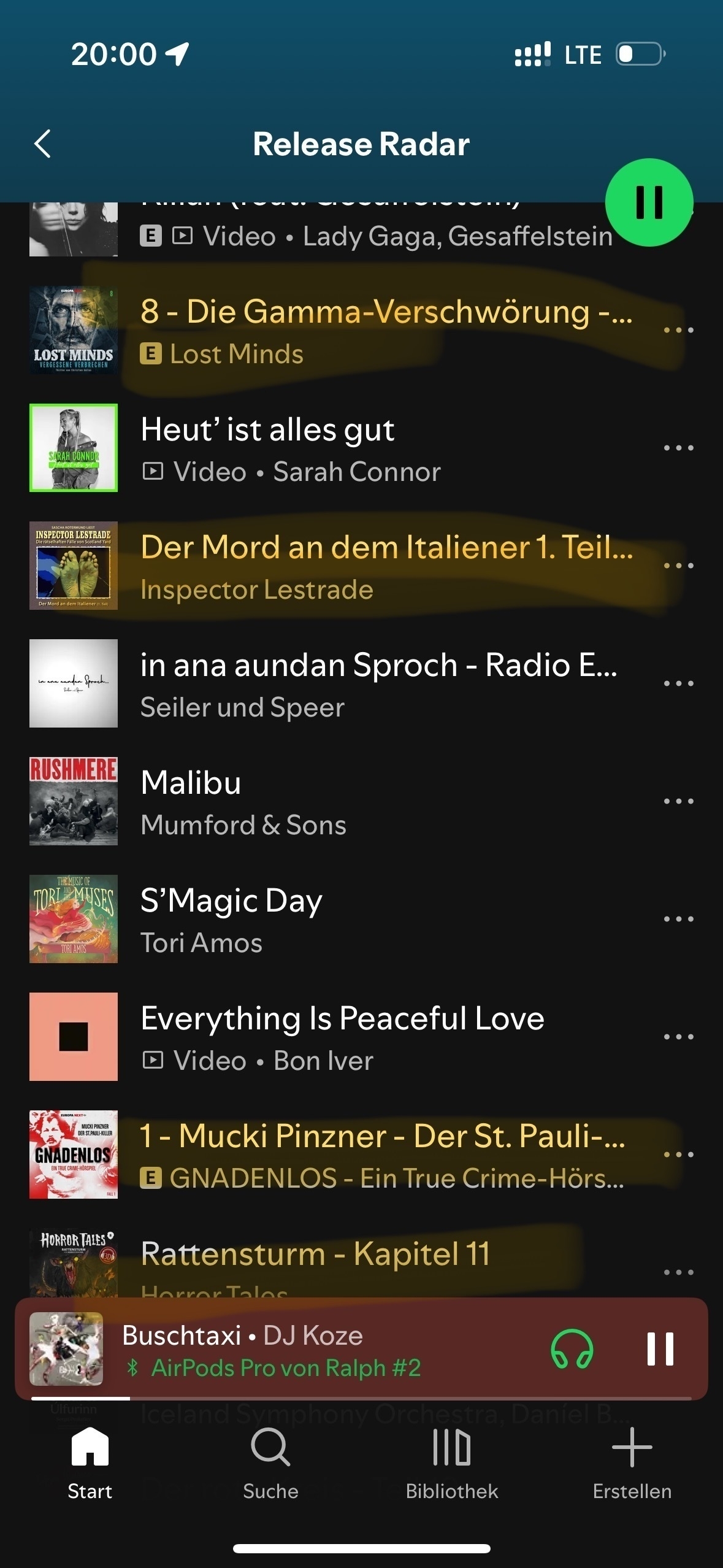This screenshot has height=1568, width=723.
Task: Switch to the Start tab
Action: pos(90,1462)
